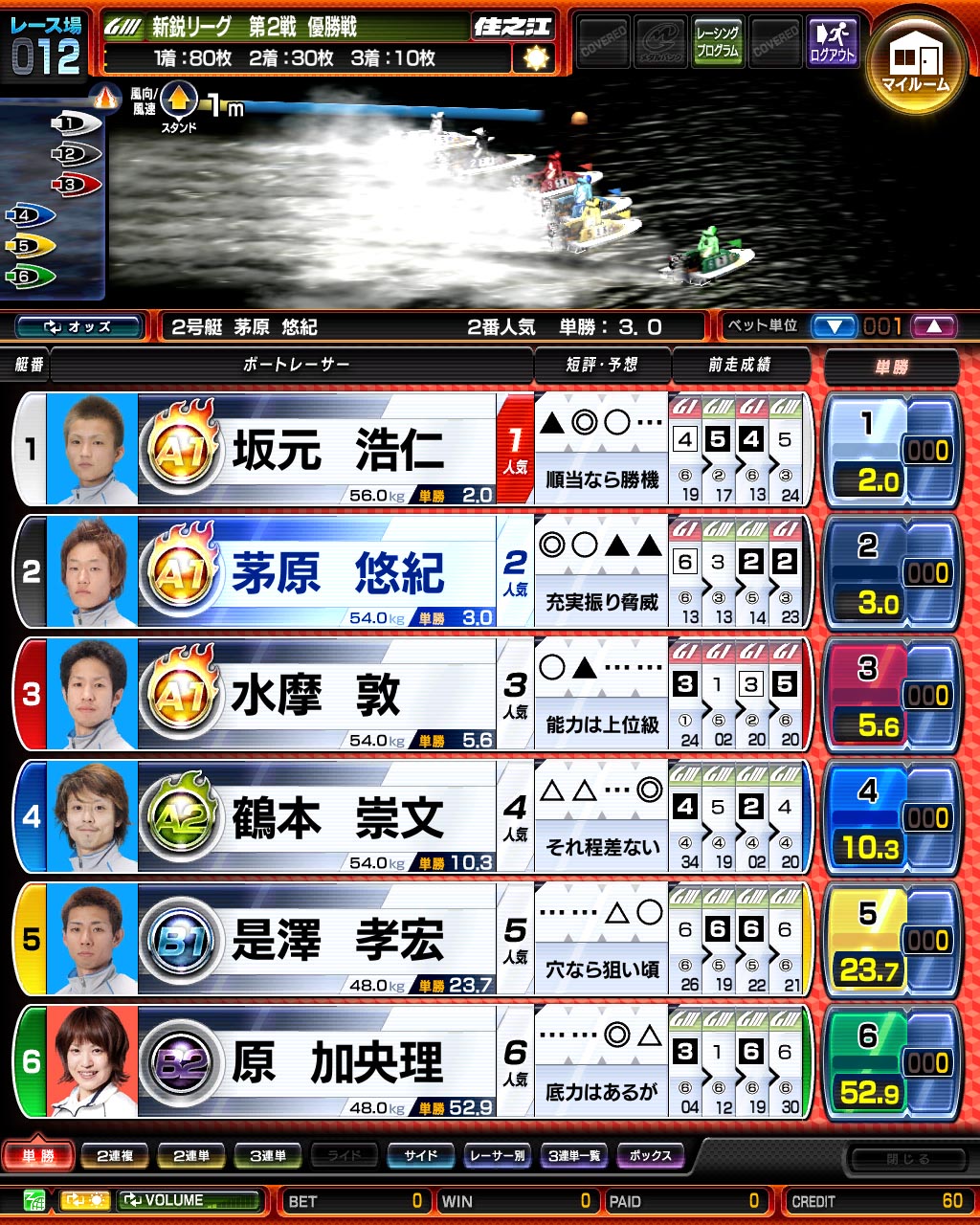Increase the bet unit with up arrow
The image size is (980, 1225).
pos(934,326)
